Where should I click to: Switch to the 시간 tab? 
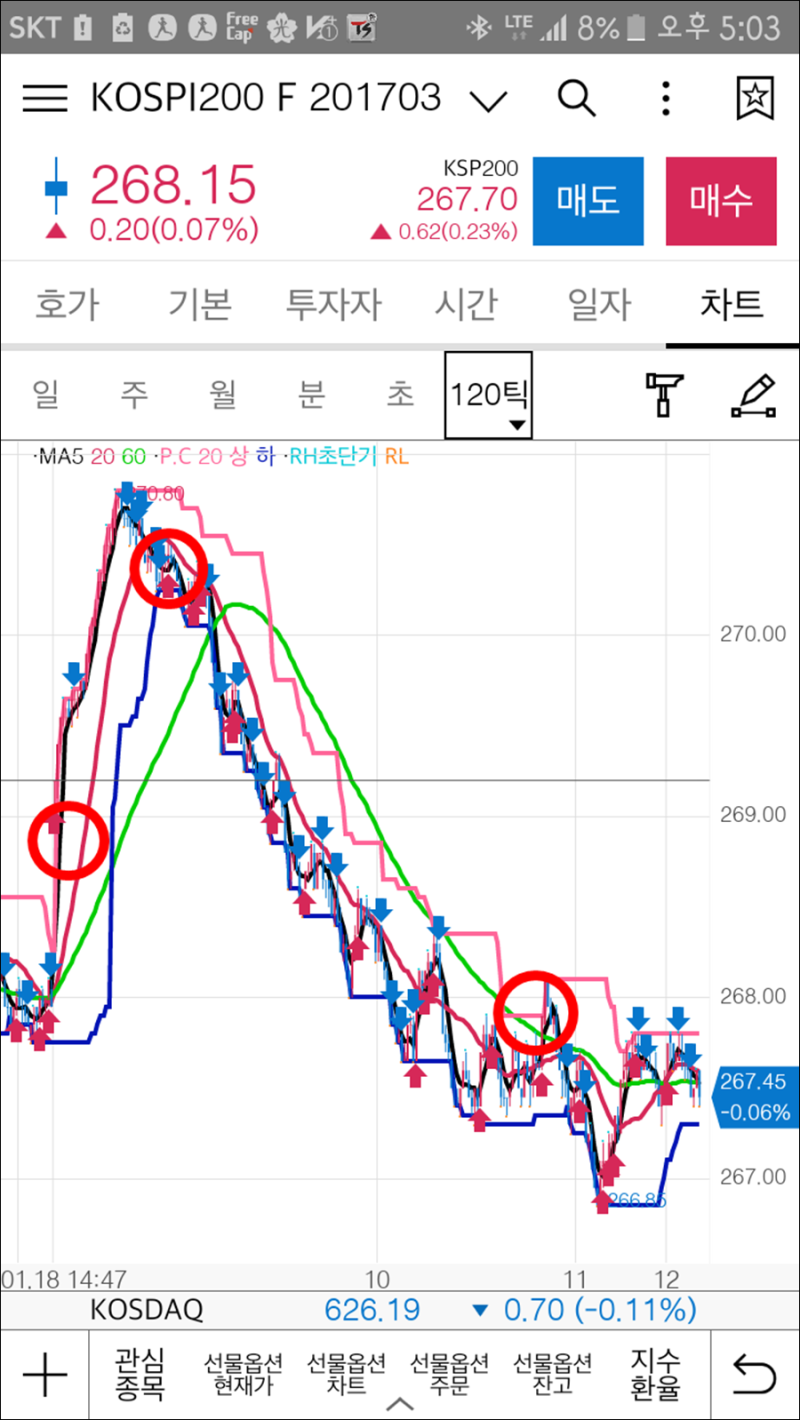466,304
